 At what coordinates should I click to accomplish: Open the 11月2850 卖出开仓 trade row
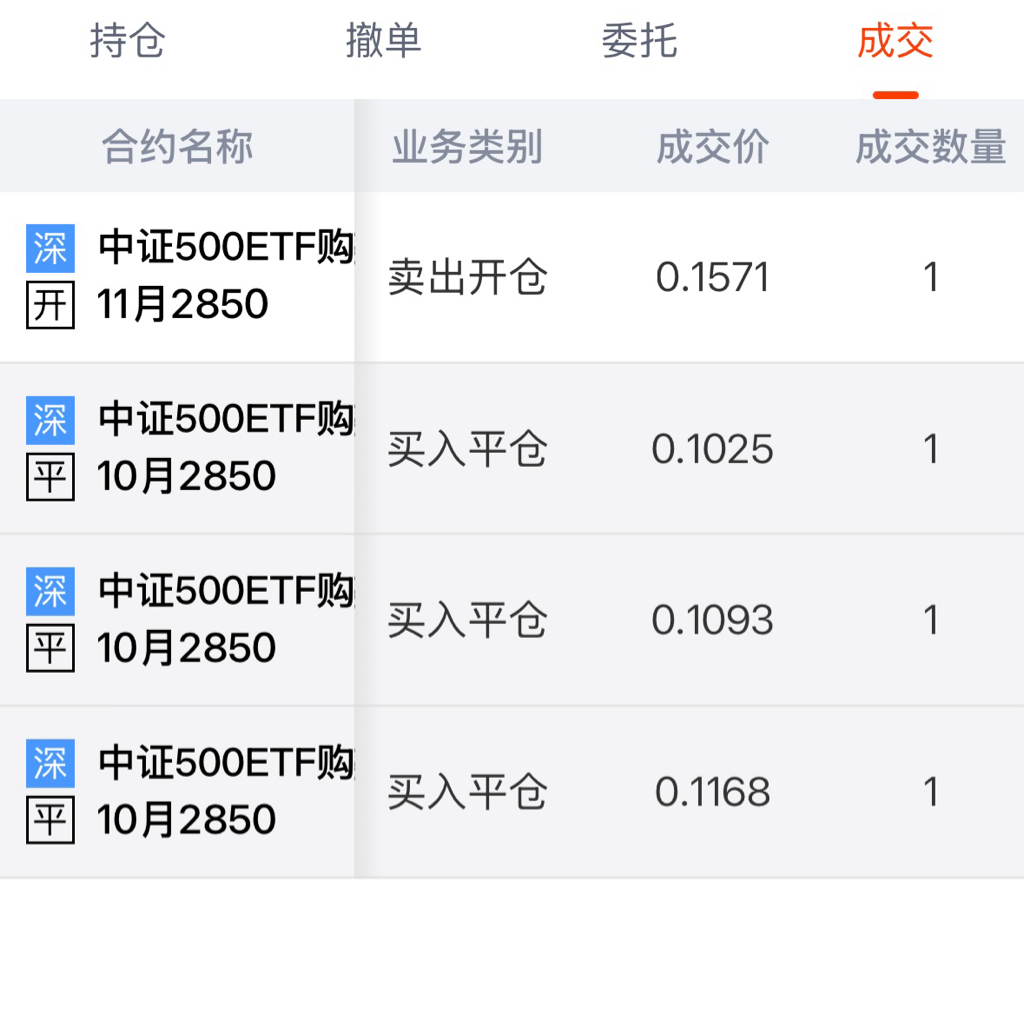tap(512, 277)
